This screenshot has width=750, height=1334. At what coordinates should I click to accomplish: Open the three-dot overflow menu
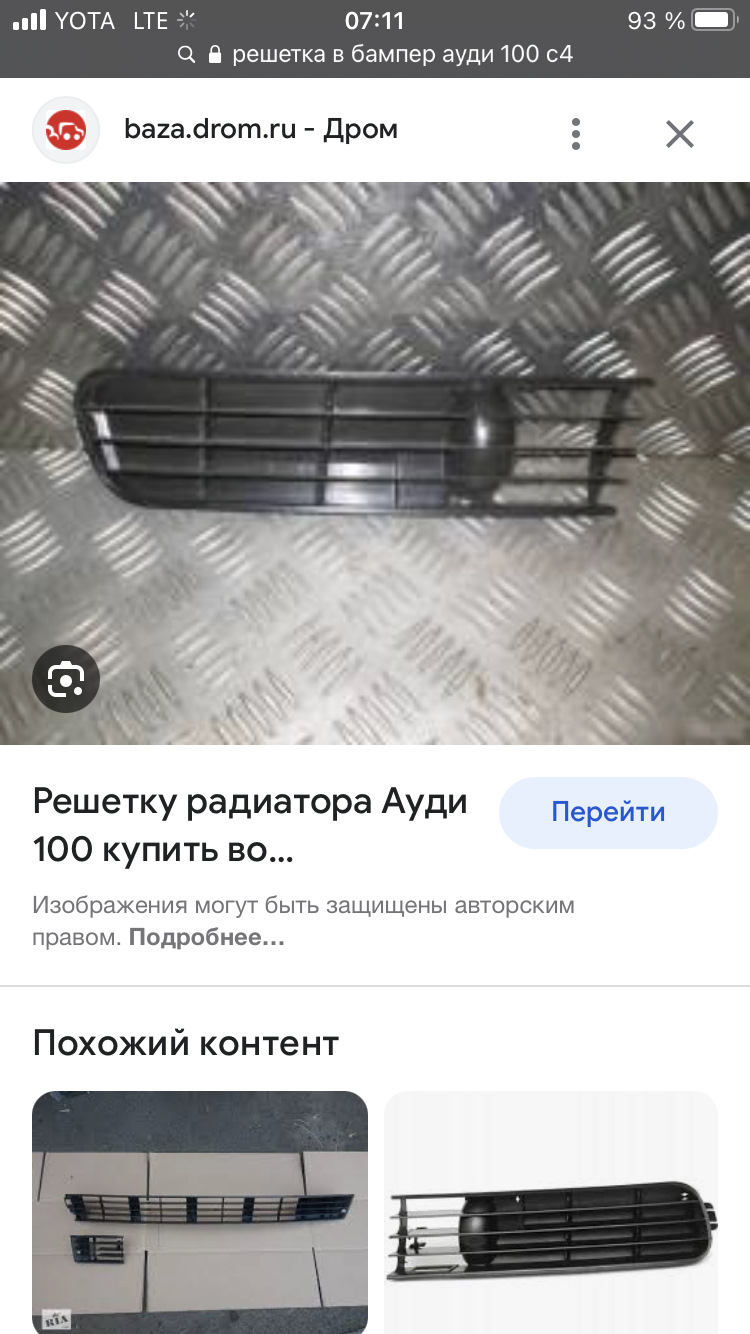coord(576,131)
